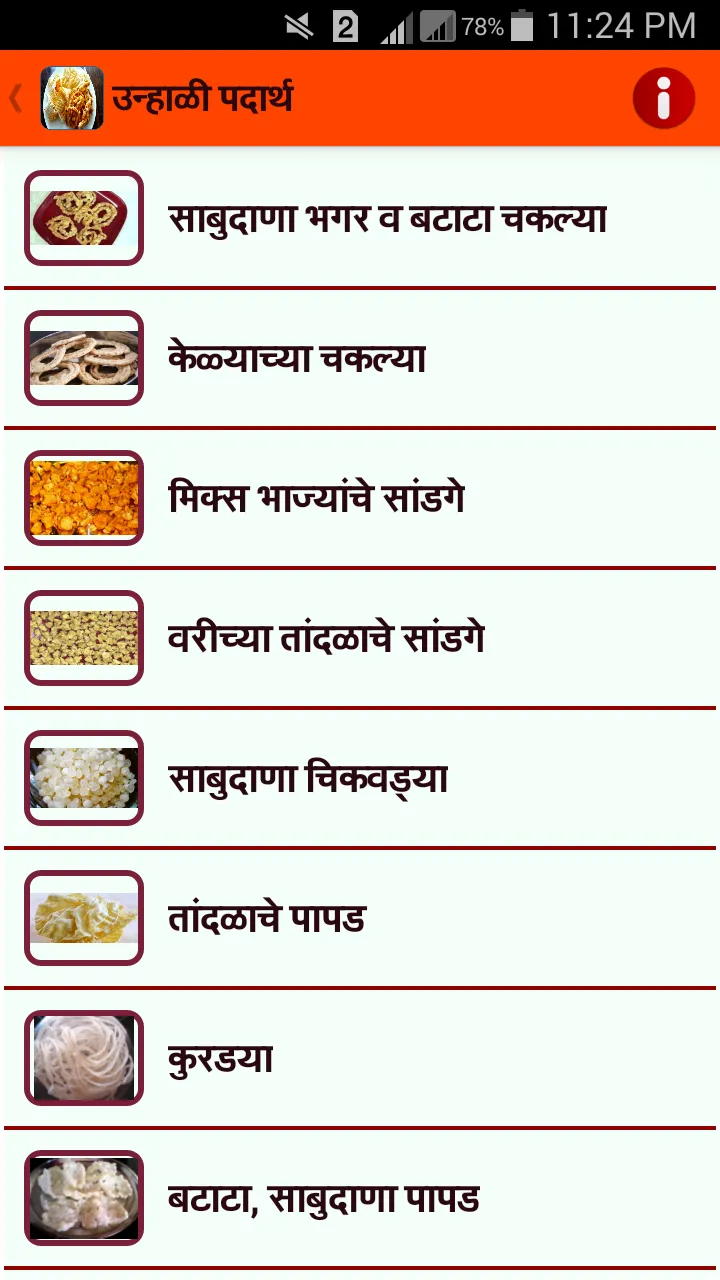The width and height of the screenshot is (720, 1280).
Task: Tap the back arrow icon
Action: coord(14,96)
